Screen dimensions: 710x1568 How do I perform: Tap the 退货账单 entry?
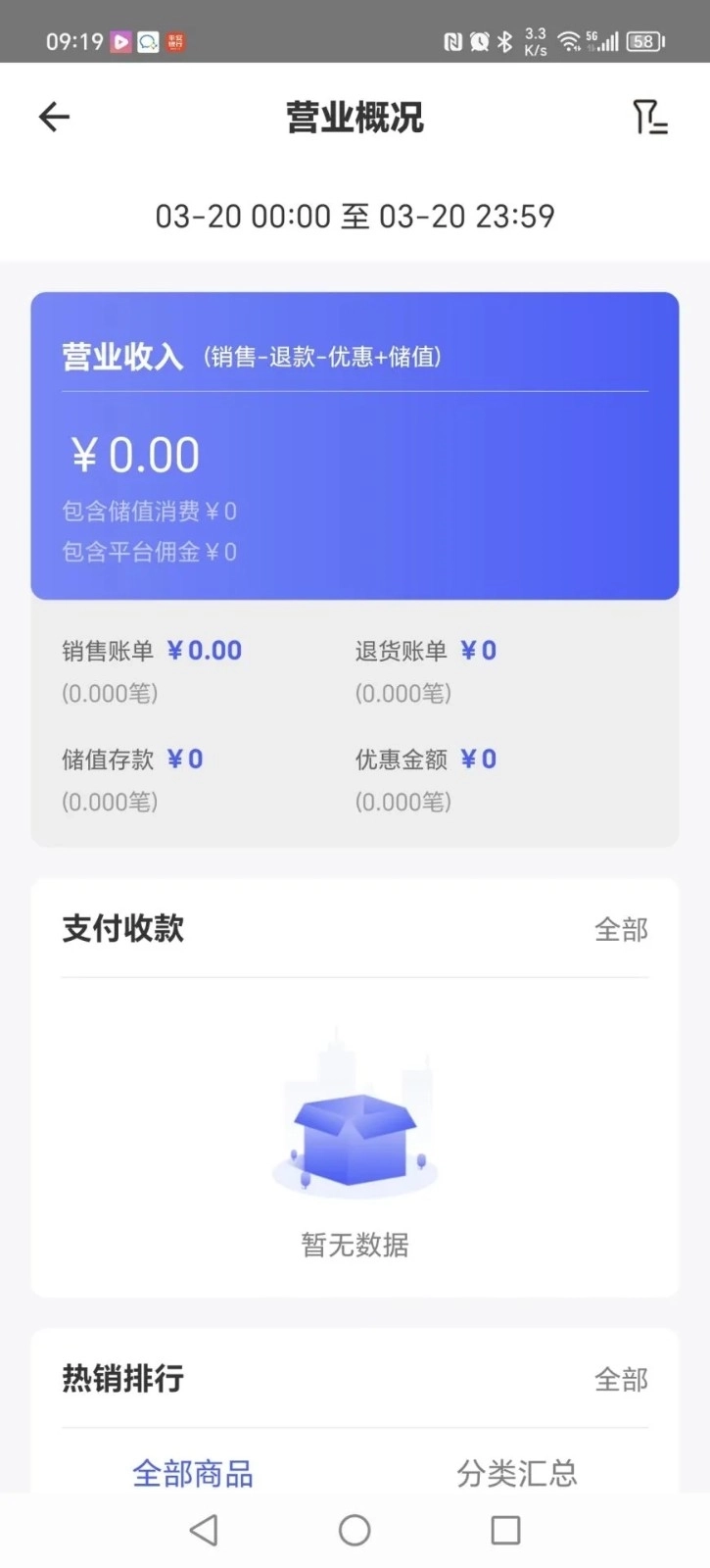pos(424,650)
